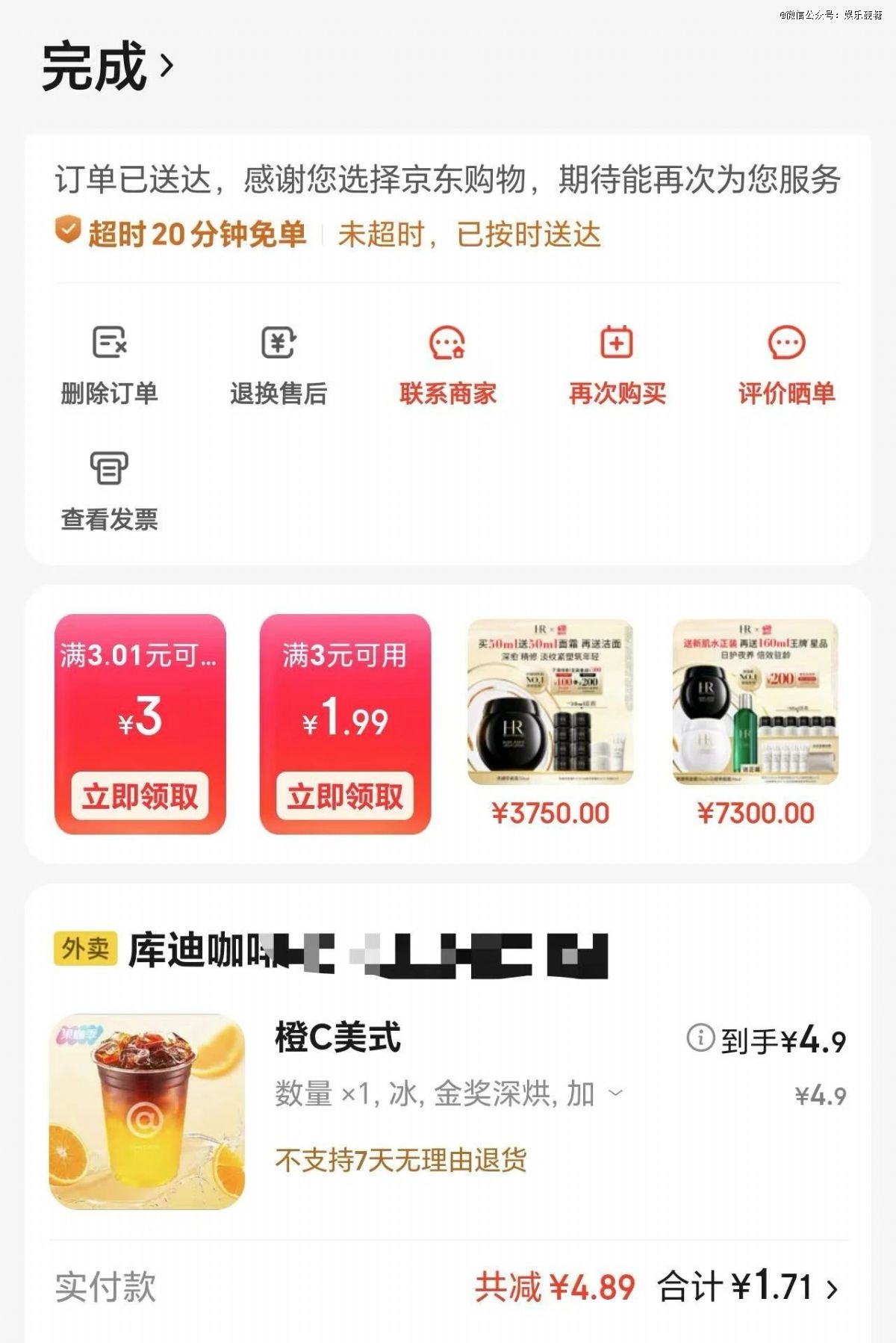Write a review via 评价晒单

click(x=786, y=364)
